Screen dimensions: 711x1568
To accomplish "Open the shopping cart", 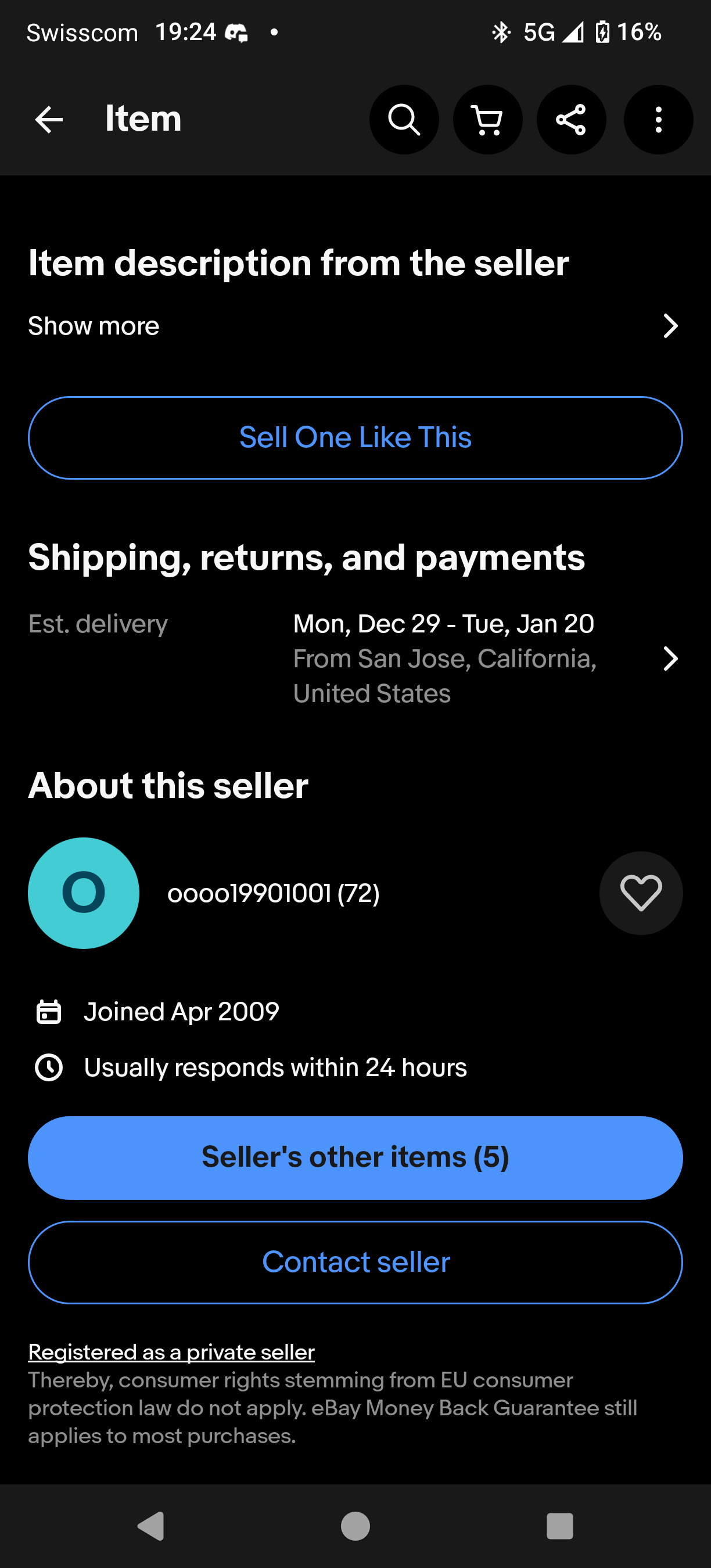I will click(x=487, y=119).
